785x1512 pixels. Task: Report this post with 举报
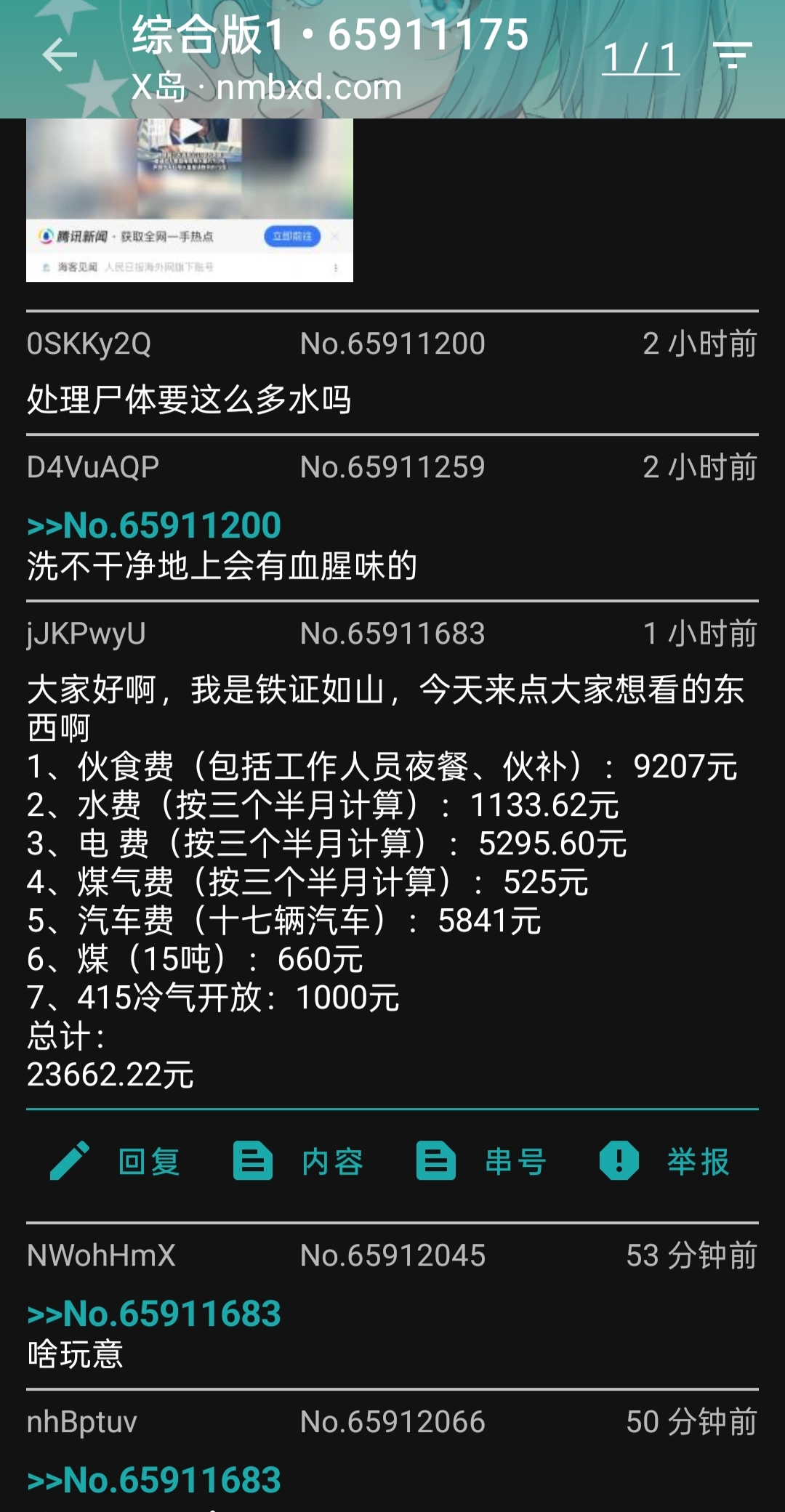coord(665,1161)
